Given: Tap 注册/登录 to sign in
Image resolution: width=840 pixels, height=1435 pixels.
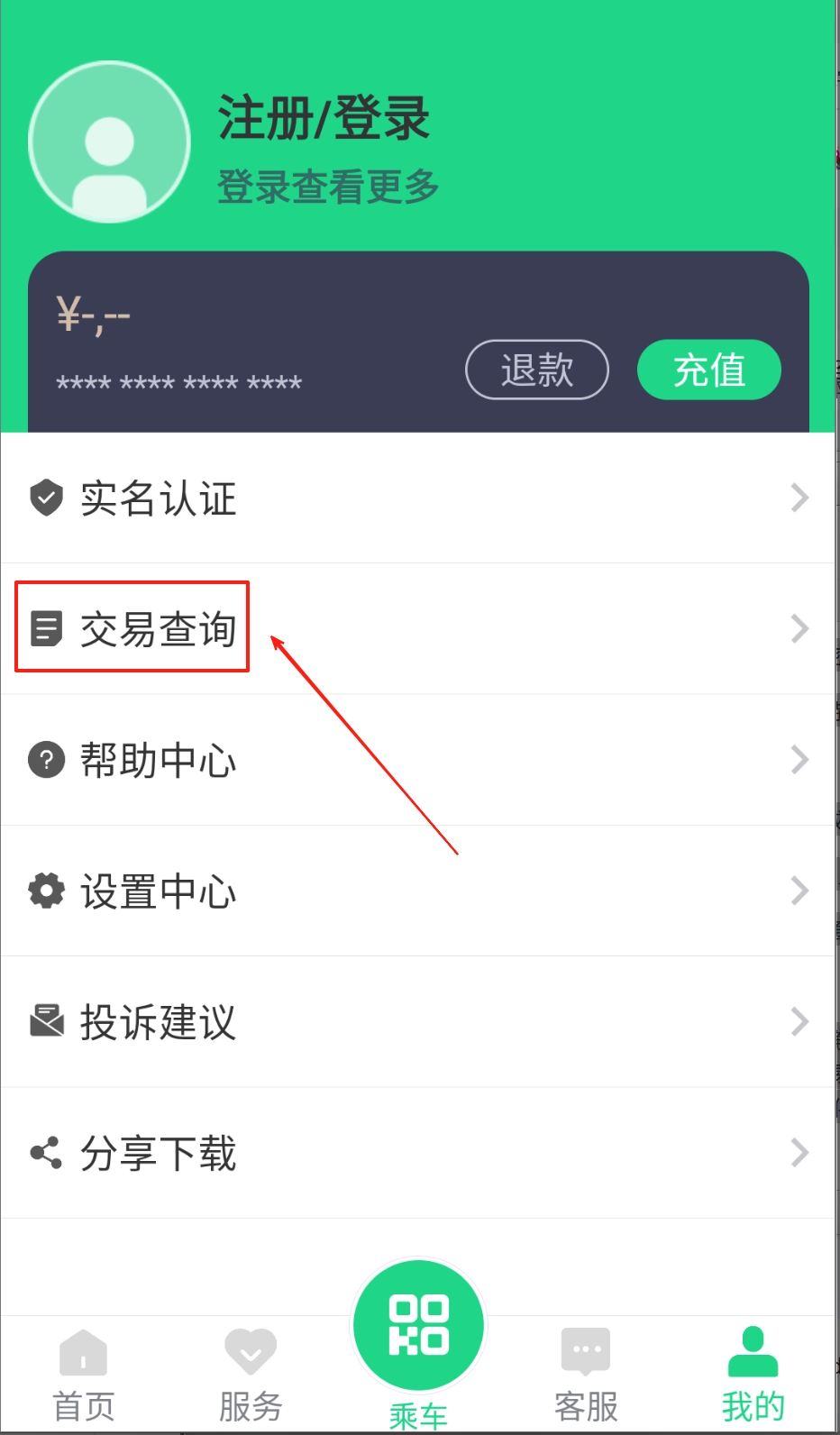Looking at the screenshot, I should (324, 118).
